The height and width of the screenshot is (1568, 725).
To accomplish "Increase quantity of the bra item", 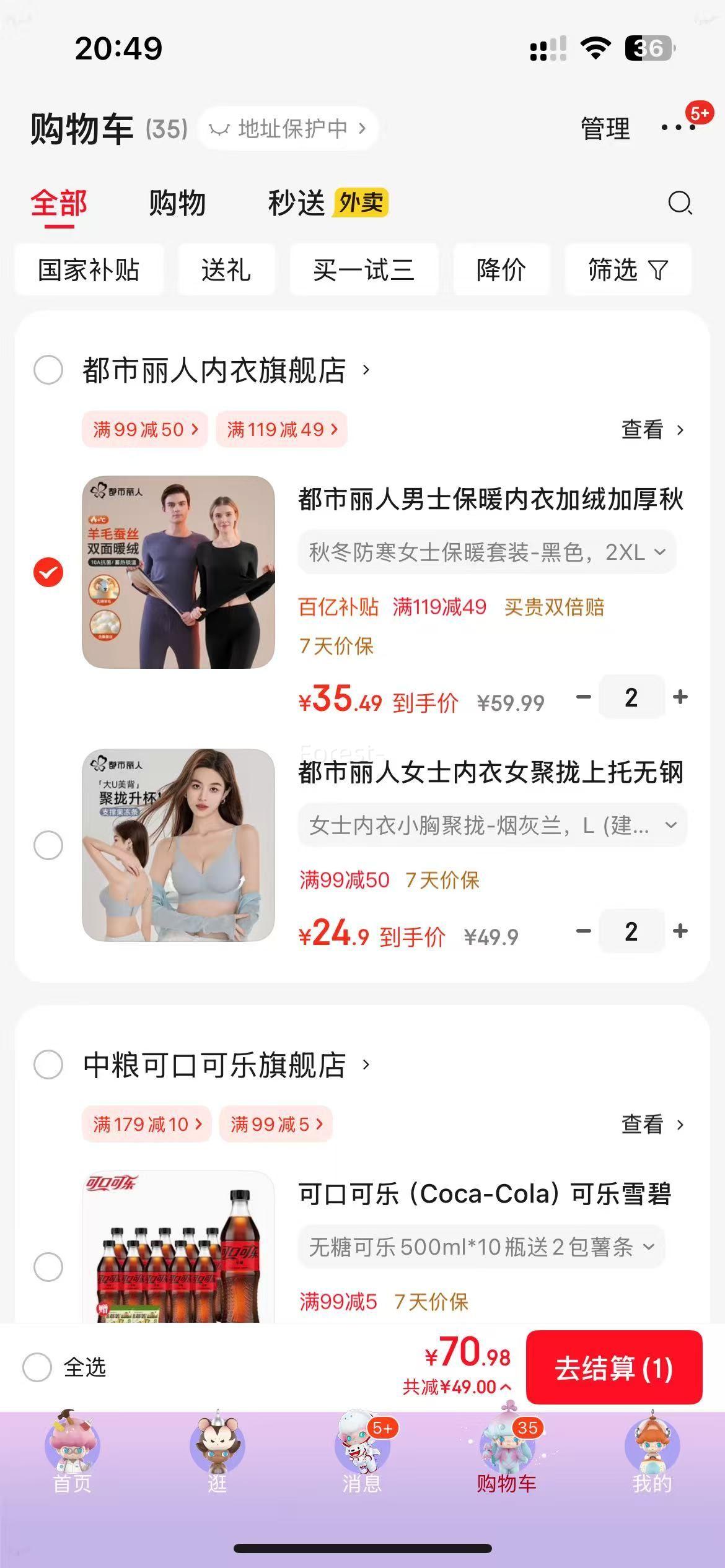I will click(680, 932).
